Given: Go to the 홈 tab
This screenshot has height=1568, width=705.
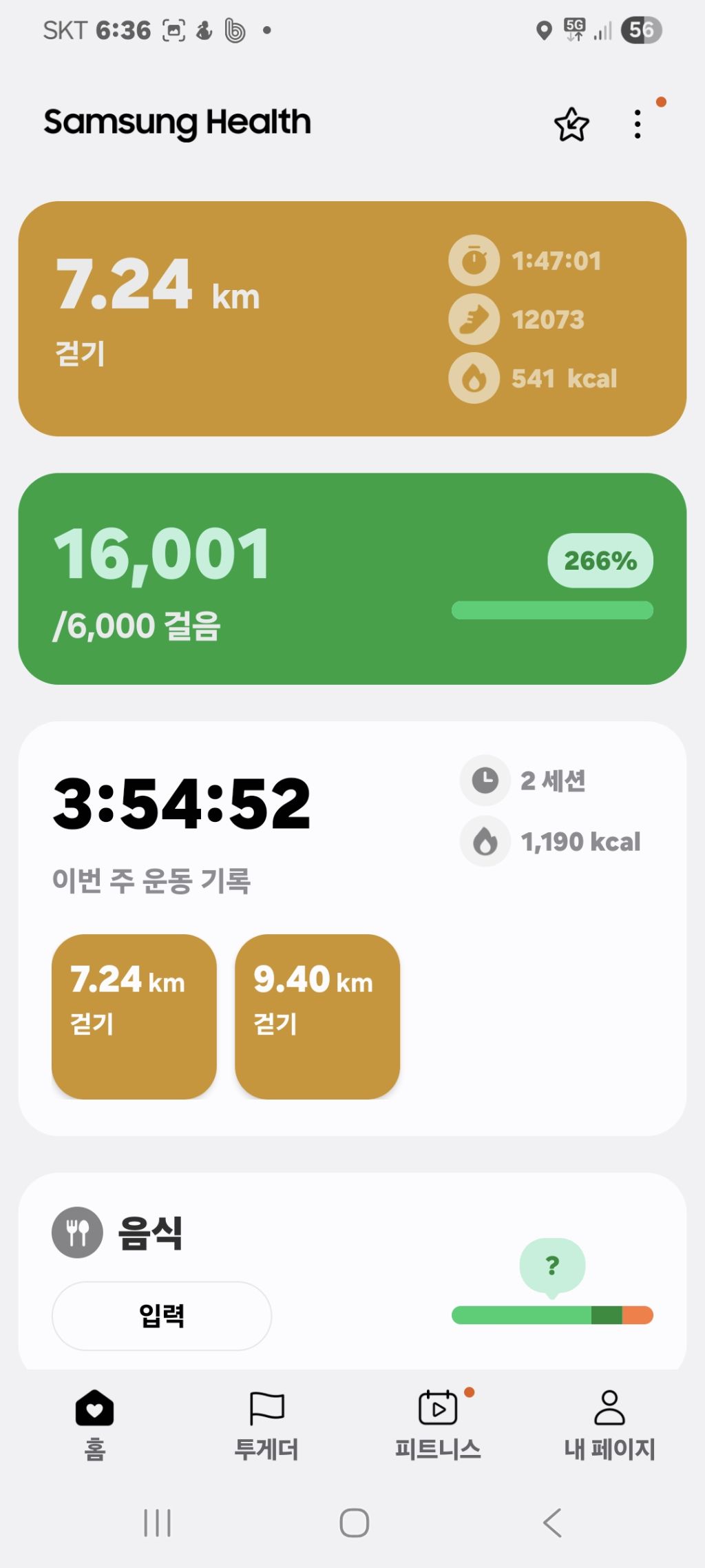Looking at the screenshot, I should [x=94, y=1423].
